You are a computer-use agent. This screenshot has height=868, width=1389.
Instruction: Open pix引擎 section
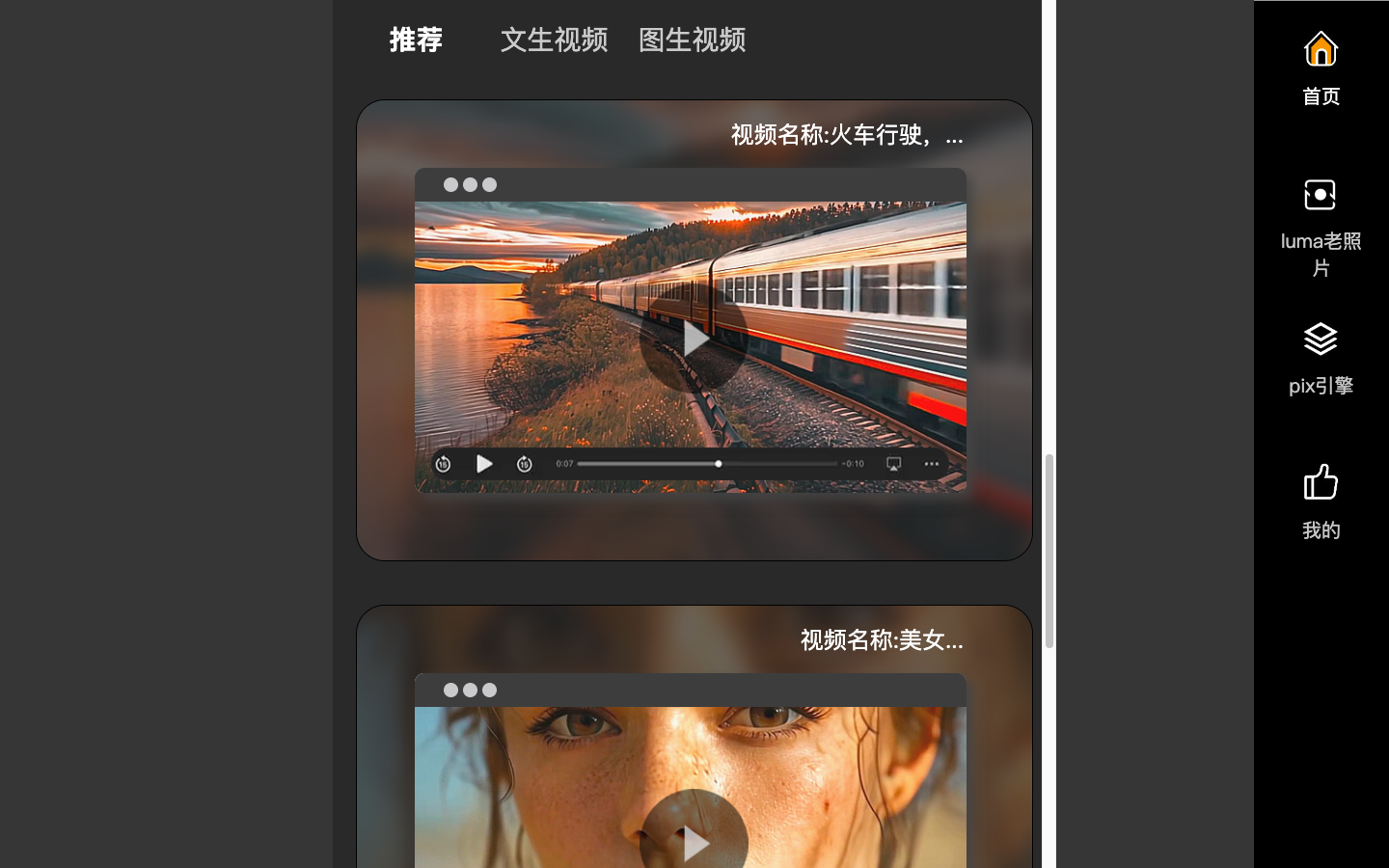pos(1321,359)
